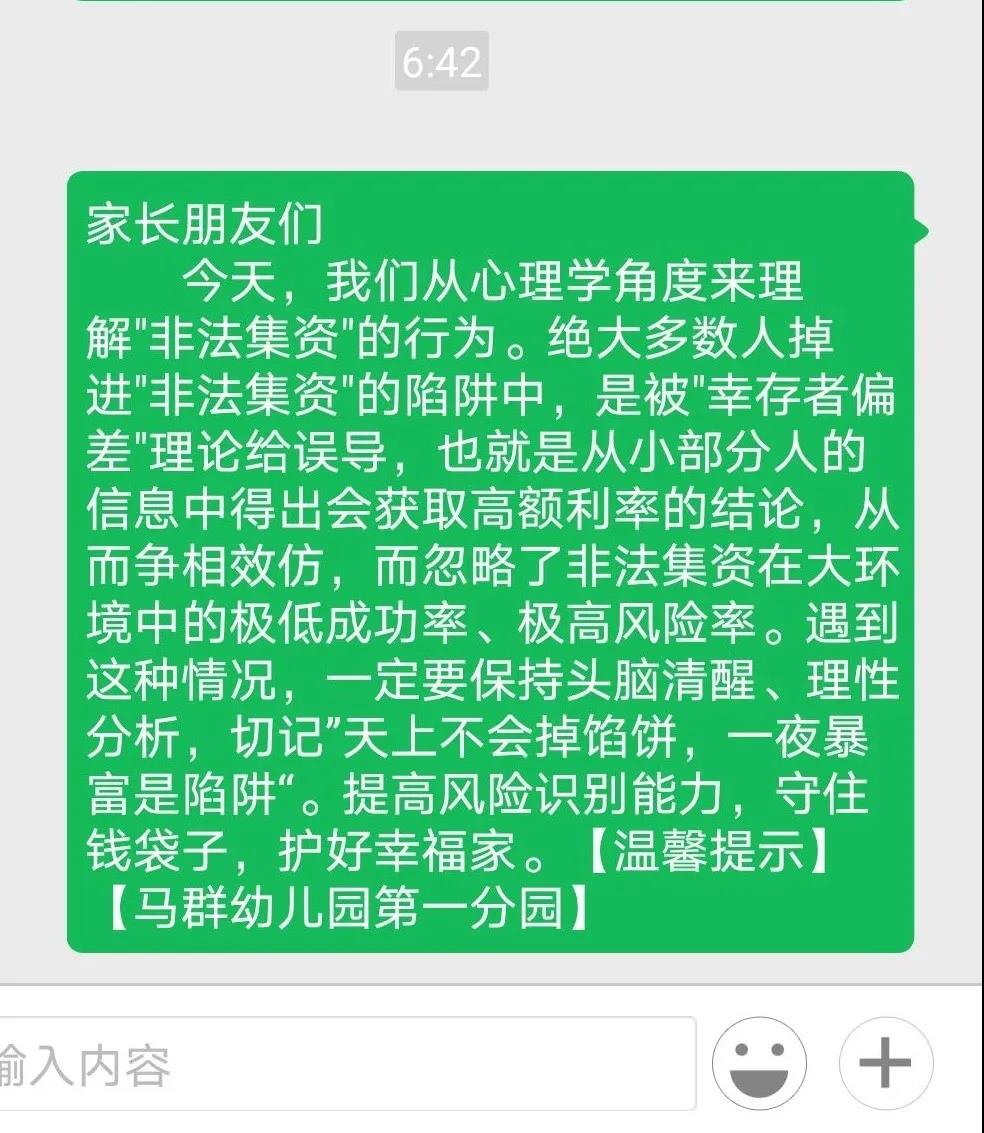This screenshot has height=1133, width=984.
Task: Tap the 输入内容 message input field
Action: (340, 1064)
